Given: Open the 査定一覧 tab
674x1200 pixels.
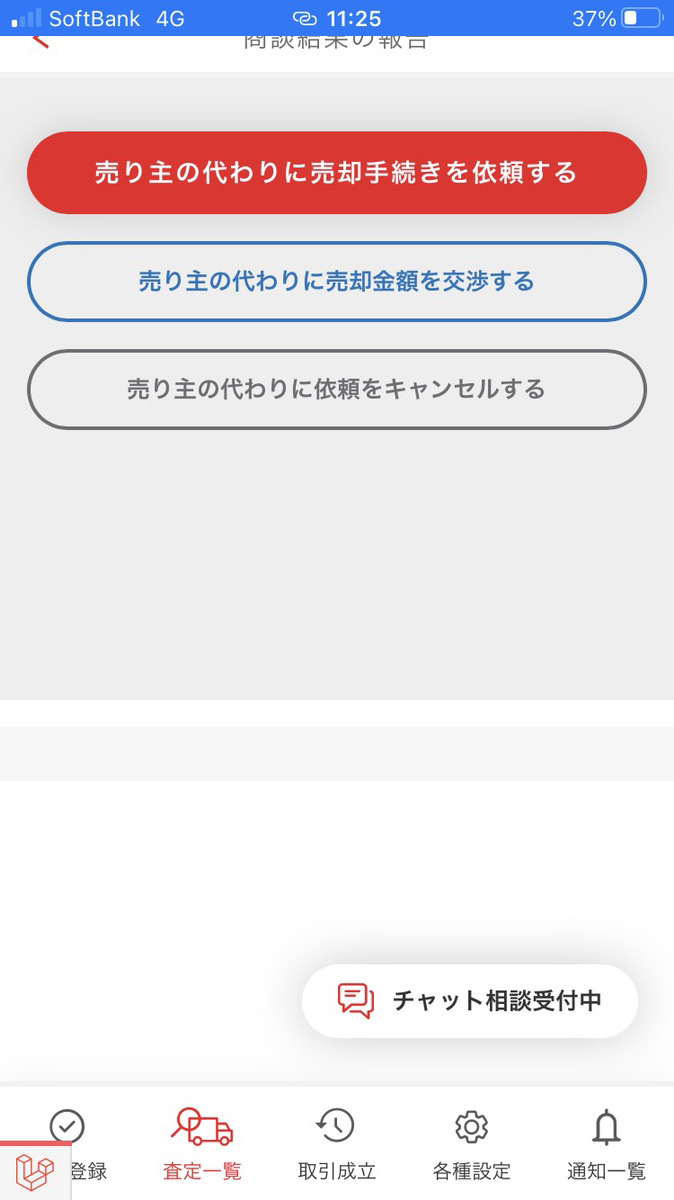Looking at the screenshot, I should [x=202, y=1144].
